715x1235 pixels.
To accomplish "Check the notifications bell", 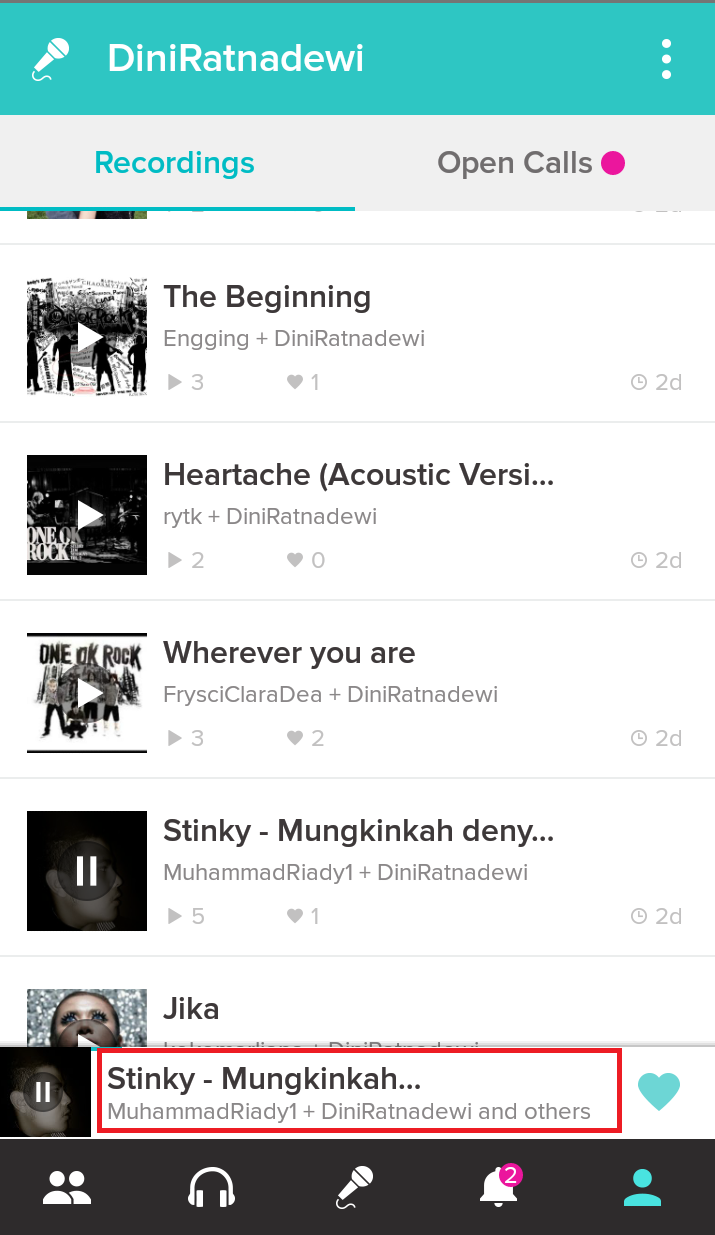I will (x=499, y=1187).
